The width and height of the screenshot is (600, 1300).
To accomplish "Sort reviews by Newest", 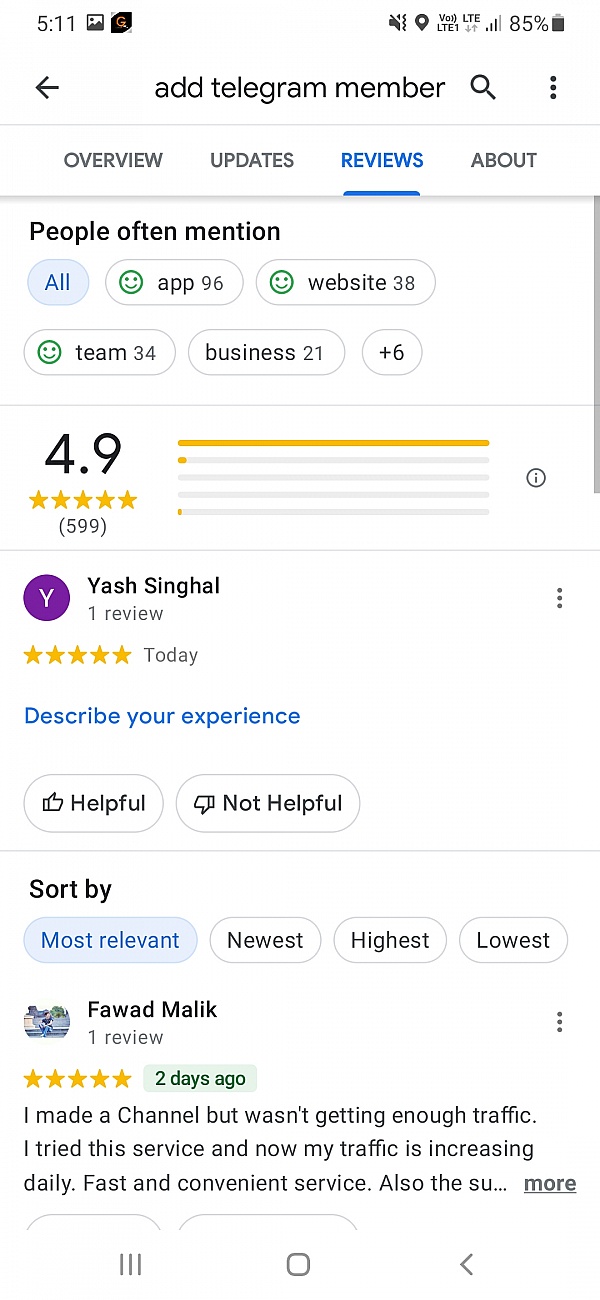I will (x=265, y=940).
